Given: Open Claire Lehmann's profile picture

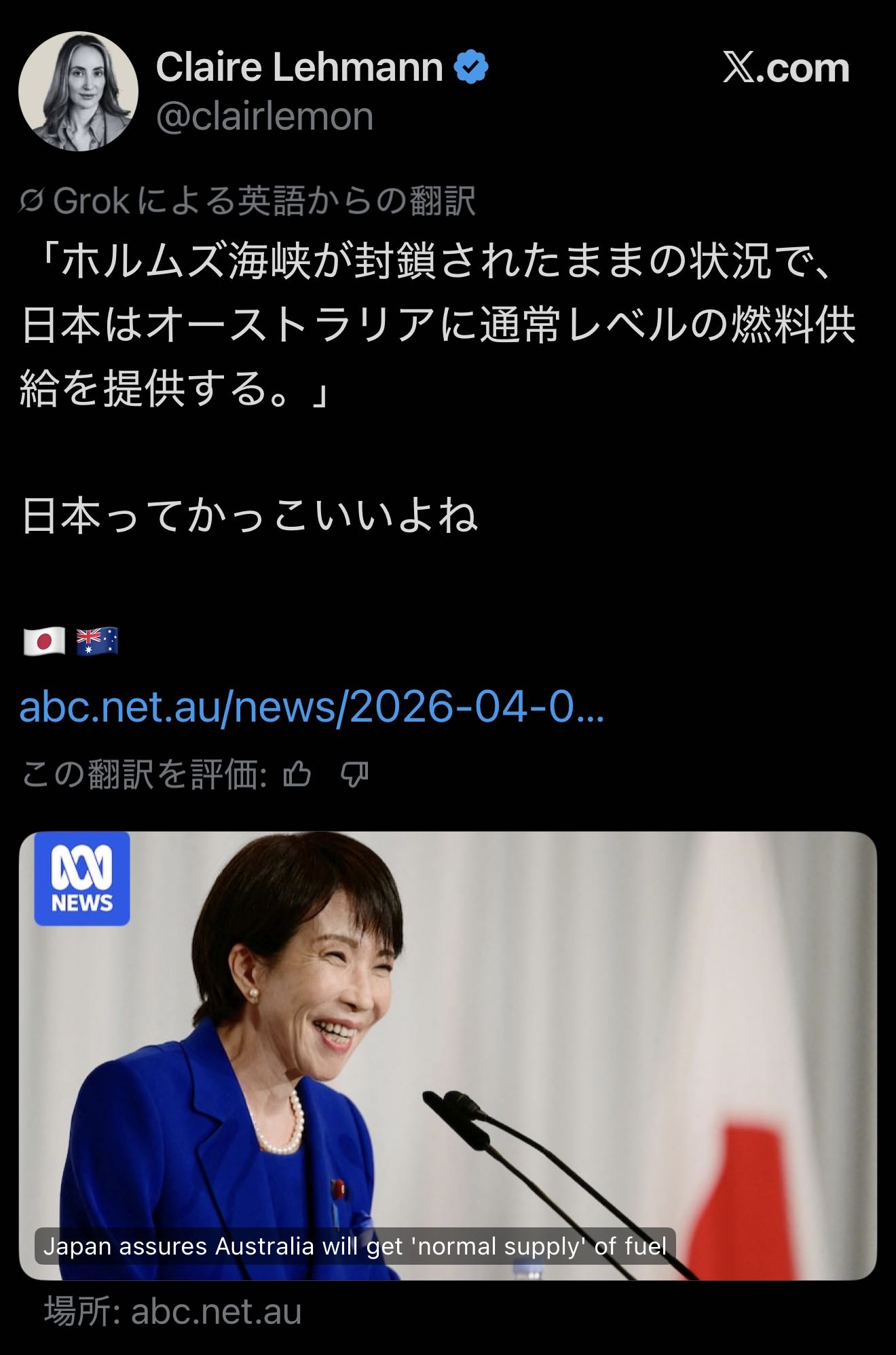Looking at the screenshot, I should [78, 91].
